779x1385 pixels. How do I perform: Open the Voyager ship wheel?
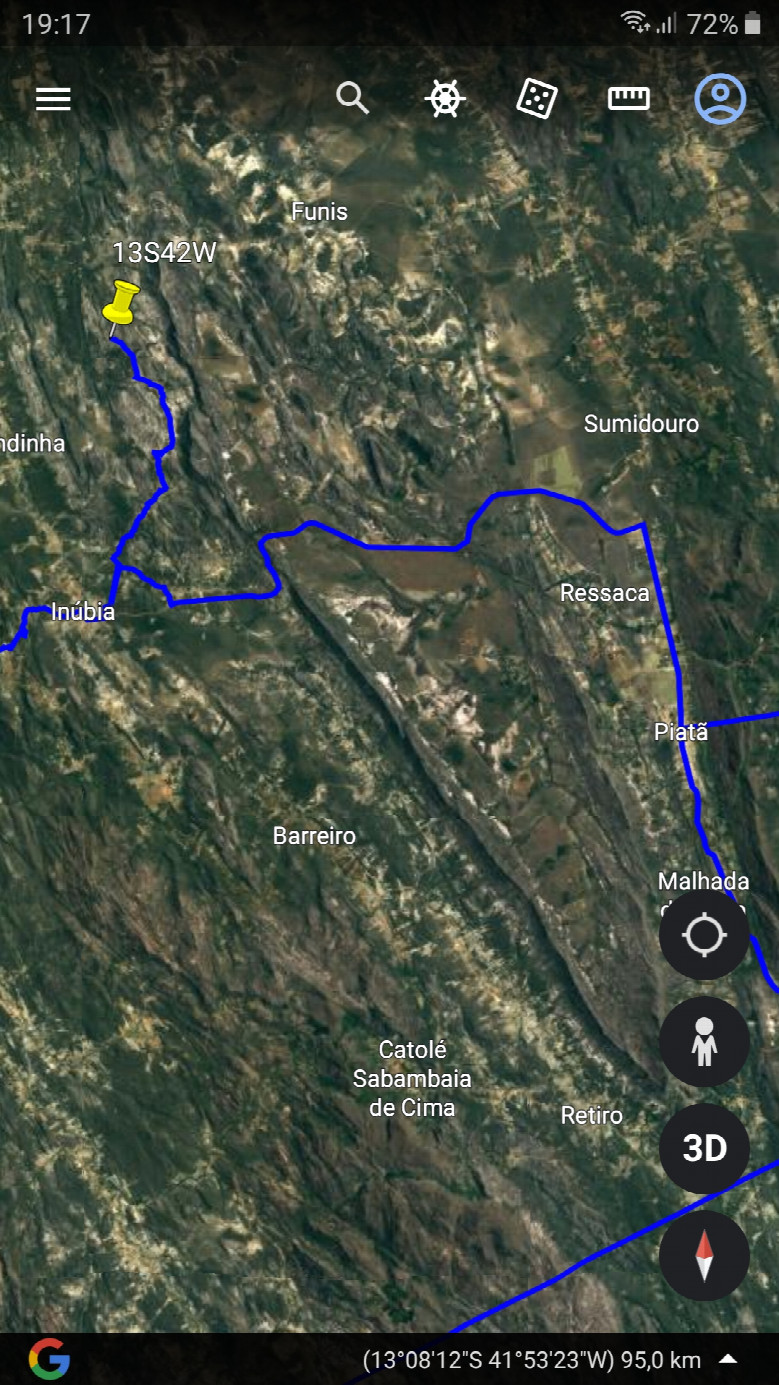tap(445, 98)
